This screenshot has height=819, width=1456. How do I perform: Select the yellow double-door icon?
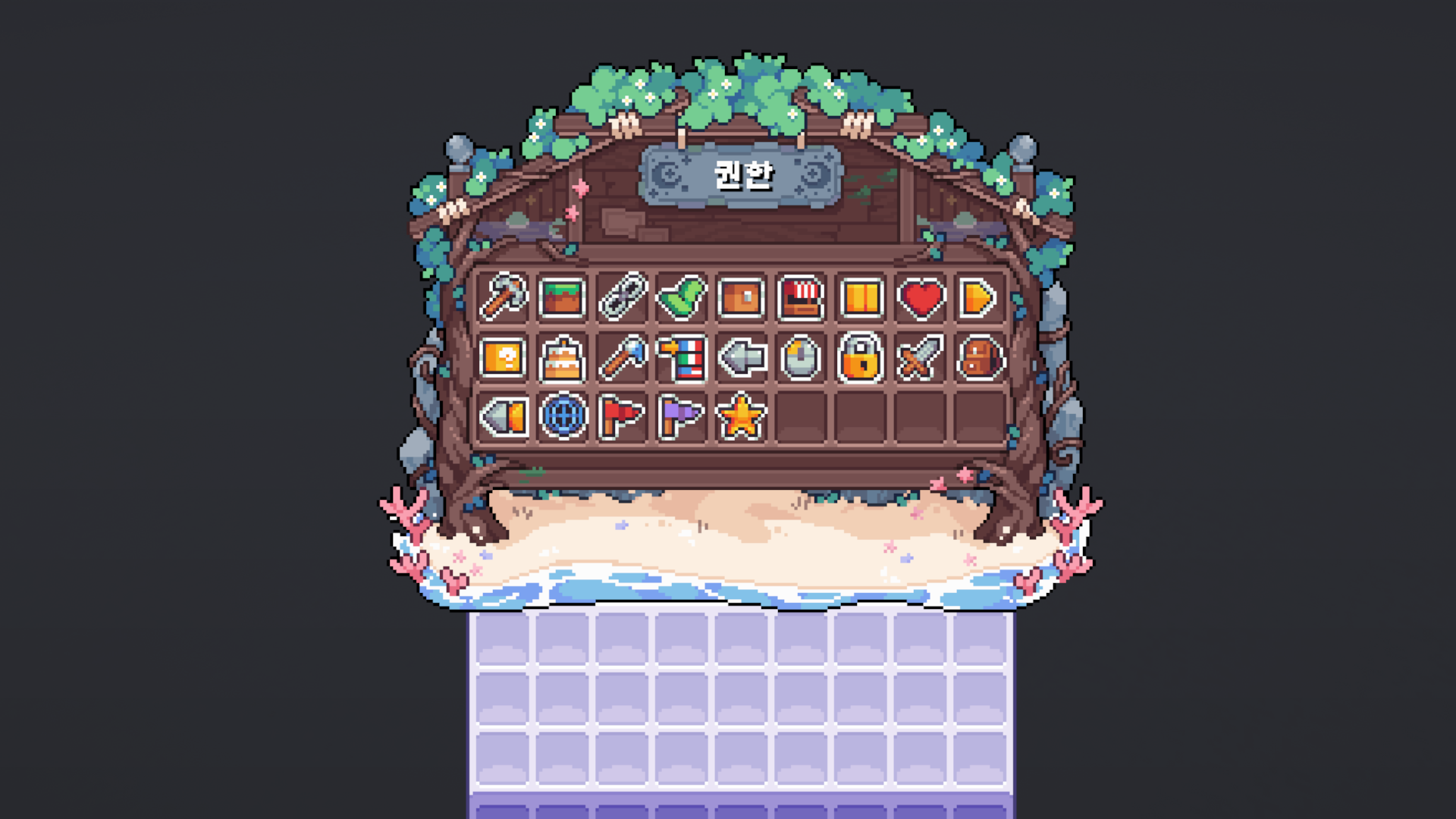click(861, 297)
